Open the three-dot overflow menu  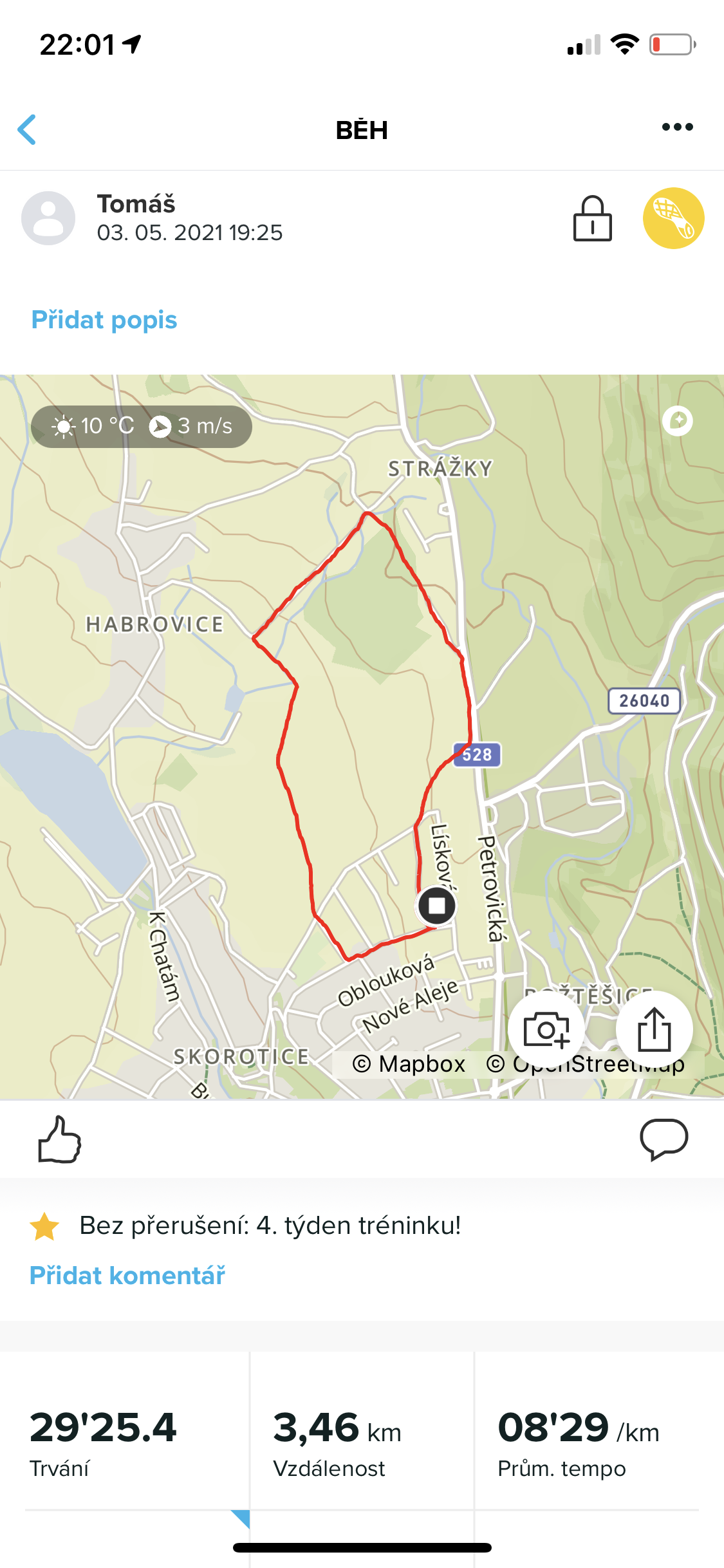click(677, 127)
